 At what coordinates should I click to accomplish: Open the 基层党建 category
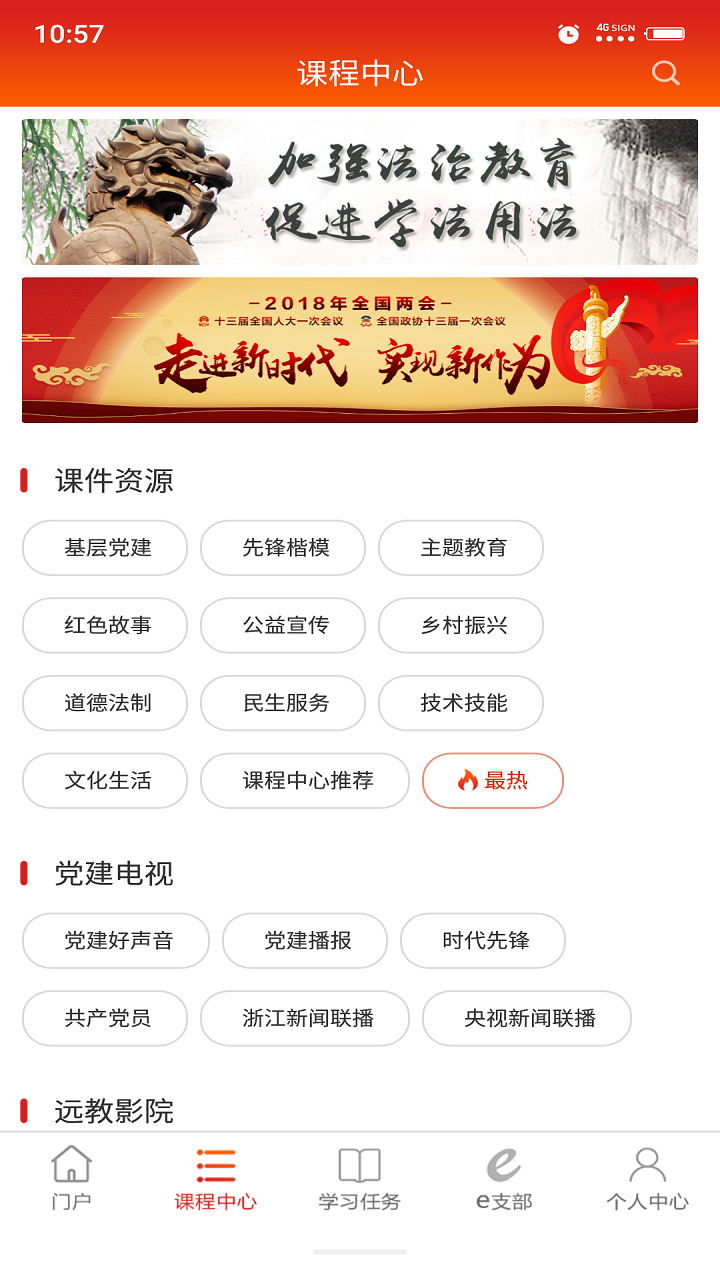coord(104,548)
